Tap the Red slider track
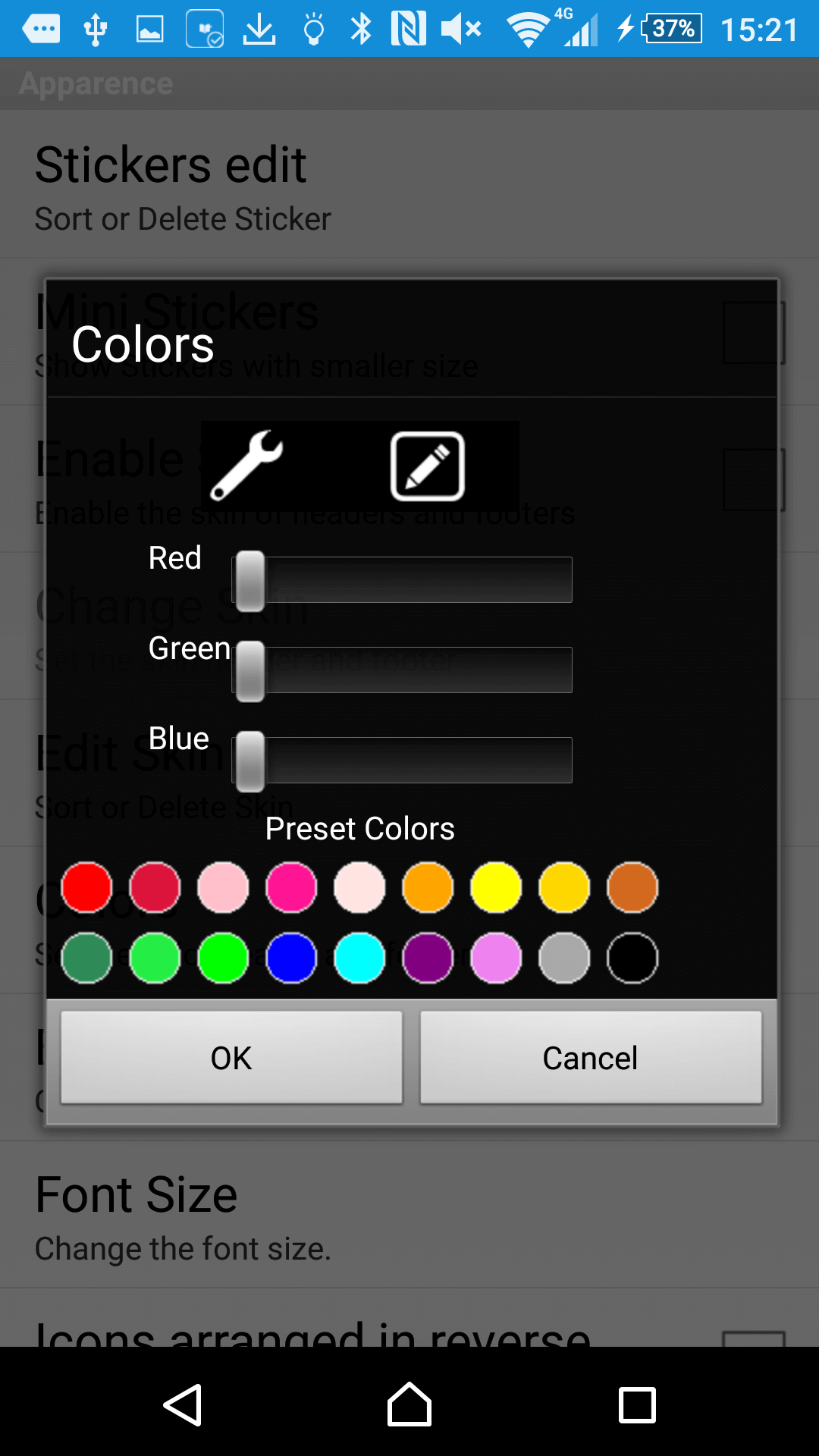Screen dimensions: 819x1456 click(x=402, y=580)
